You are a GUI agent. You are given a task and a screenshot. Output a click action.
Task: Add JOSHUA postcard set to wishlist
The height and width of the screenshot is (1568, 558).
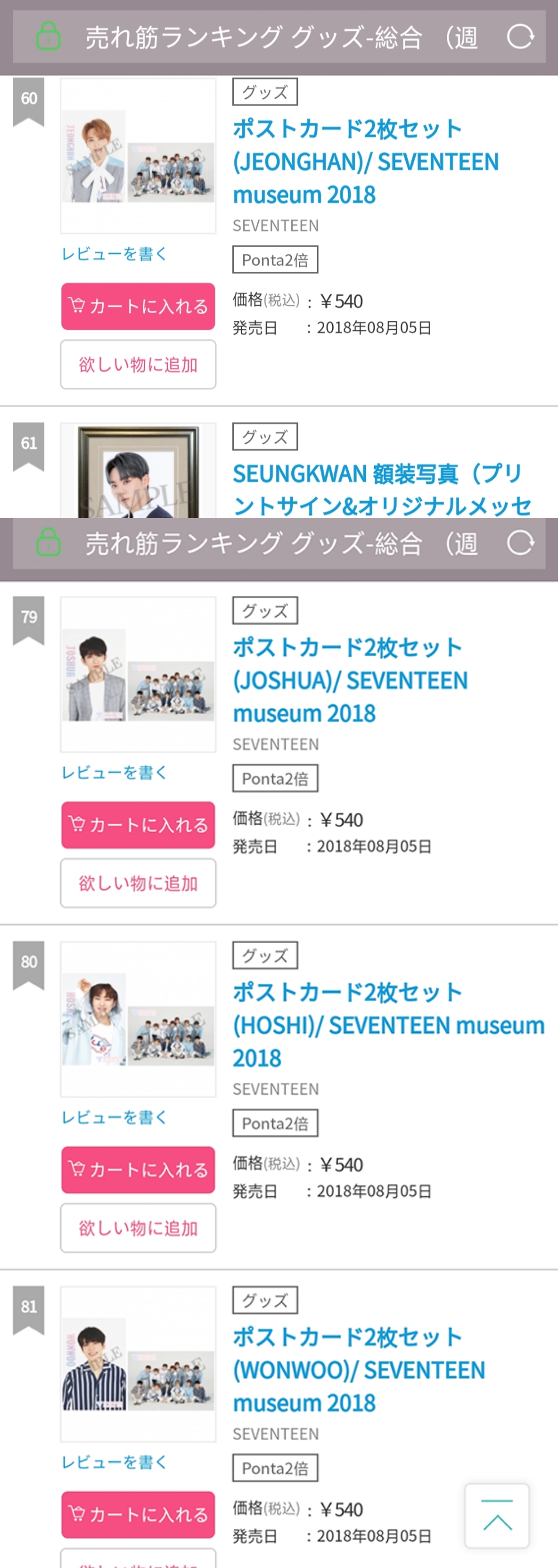point(138,883)
